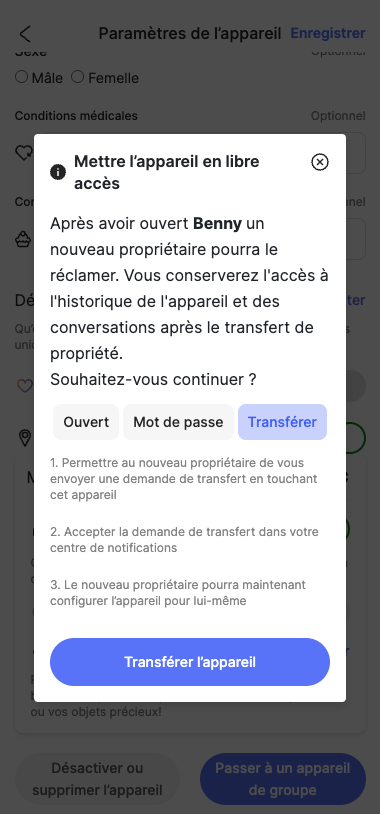Screen dimensions: 380x814
Task: Close the Mettre l'appareil en libre accès dialog
Action: tap(320, 162)
